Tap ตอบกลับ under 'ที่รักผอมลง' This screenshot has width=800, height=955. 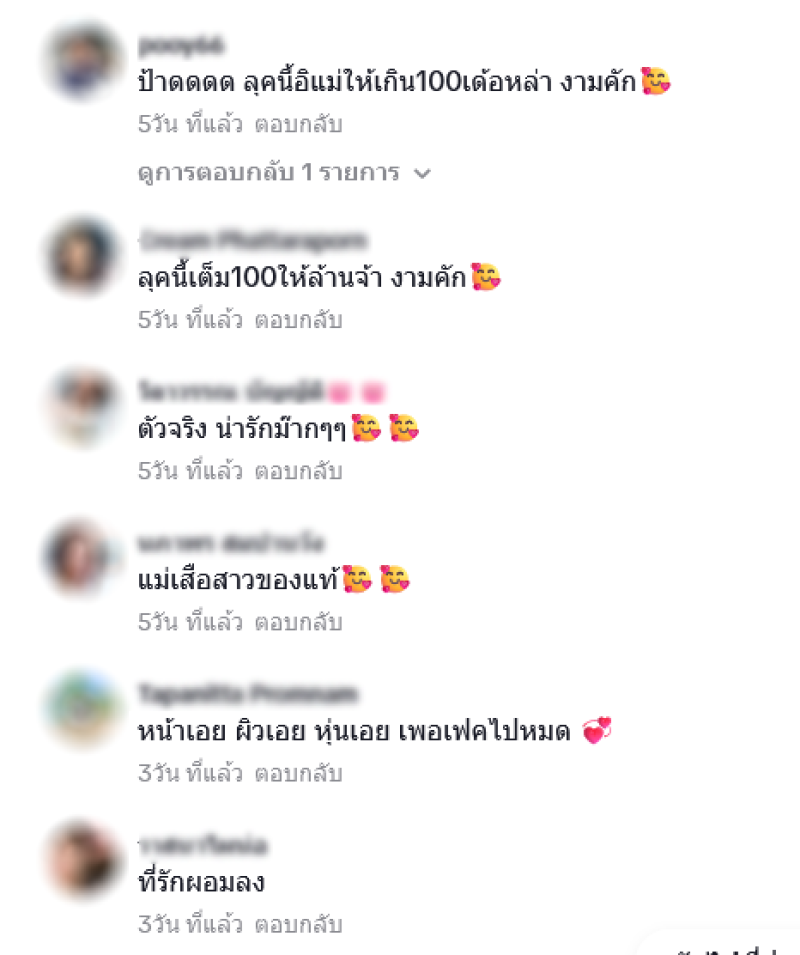pos(298,924)
